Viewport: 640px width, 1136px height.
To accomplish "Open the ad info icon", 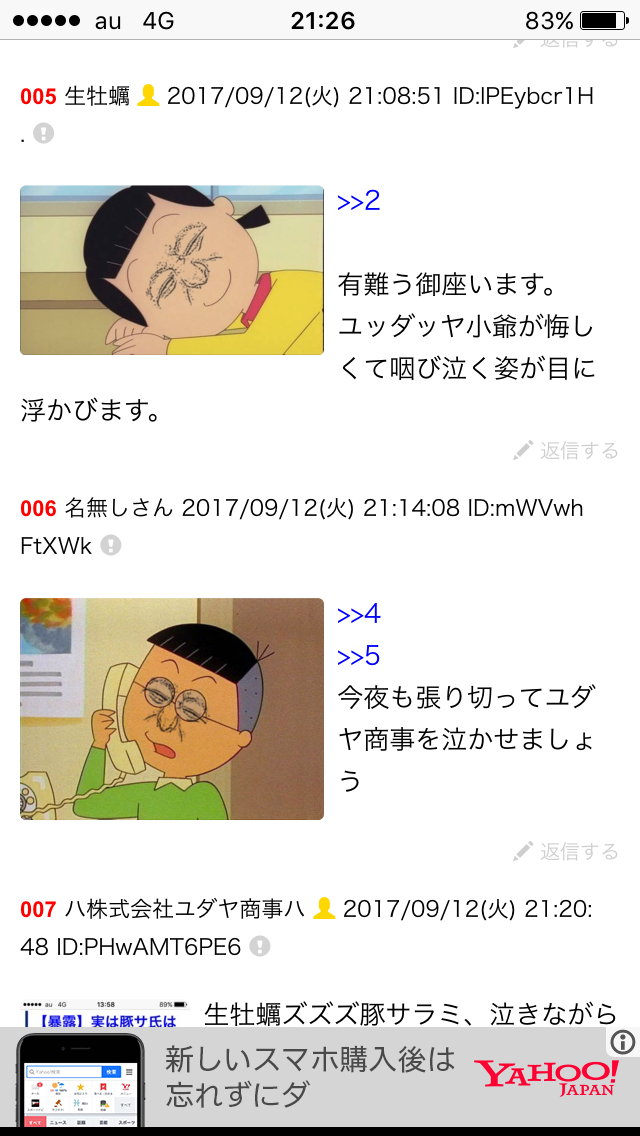I will pyautogui.click(x=623, y=1042).
